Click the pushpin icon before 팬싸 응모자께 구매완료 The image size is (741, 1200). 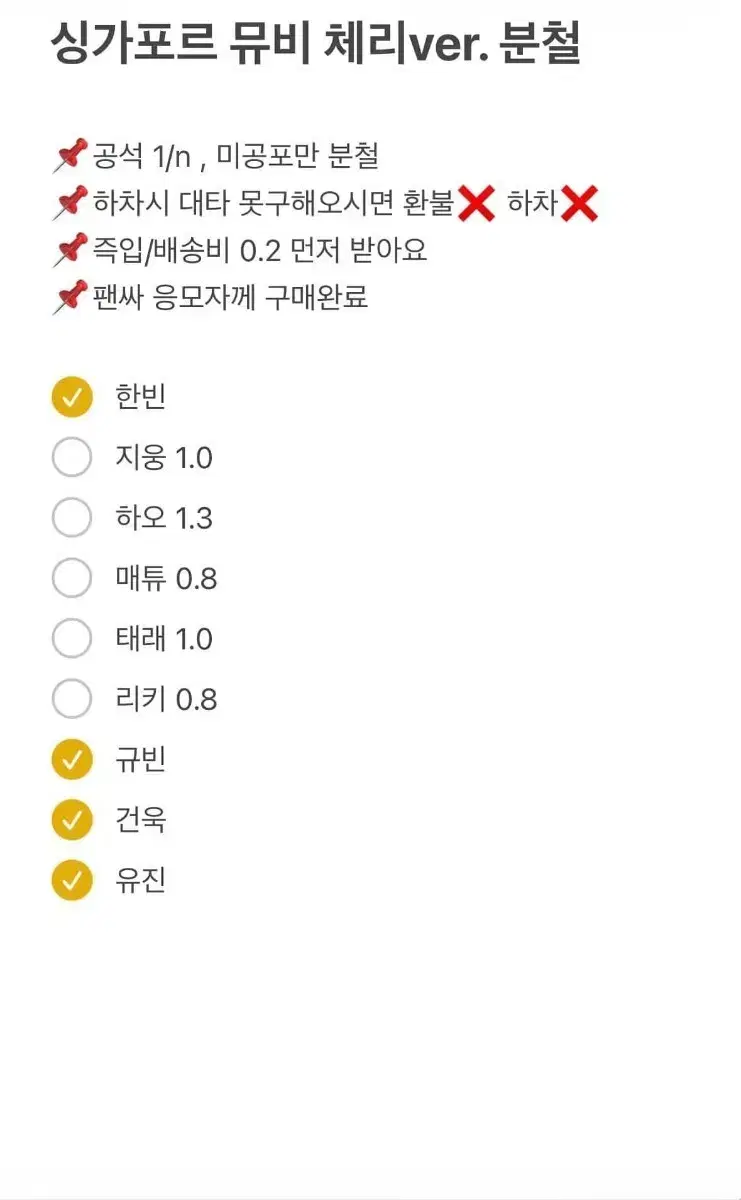(71, 296)
